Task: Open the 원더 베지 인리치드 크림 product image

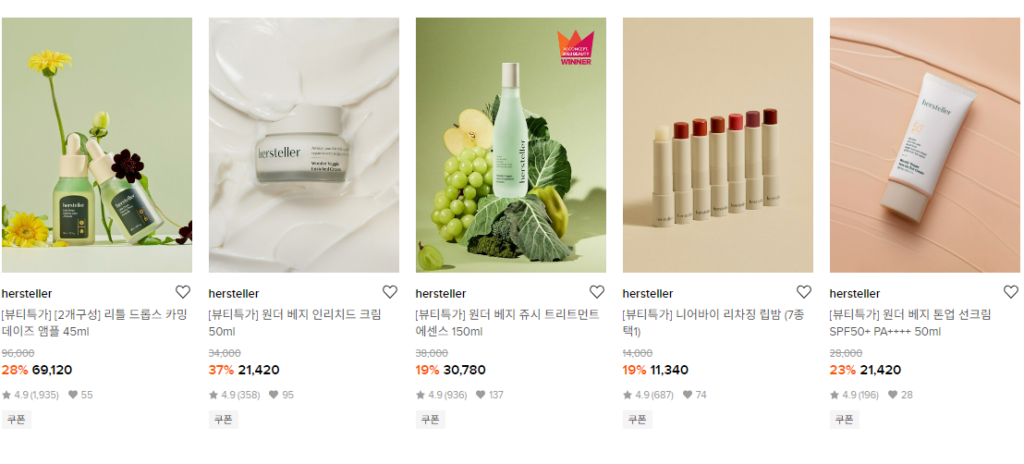Action: pos(304,145)
